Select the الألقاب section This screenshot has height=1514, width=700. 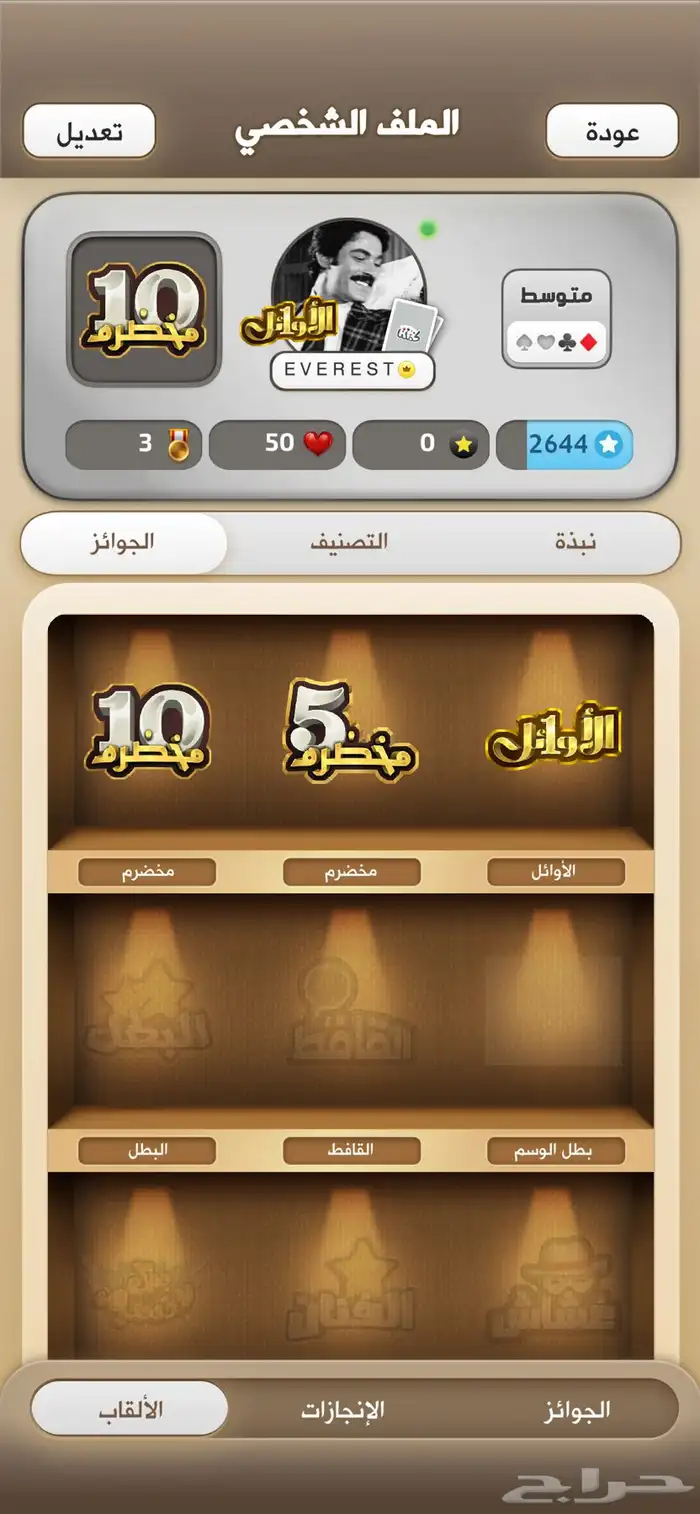coord(130,1410)
